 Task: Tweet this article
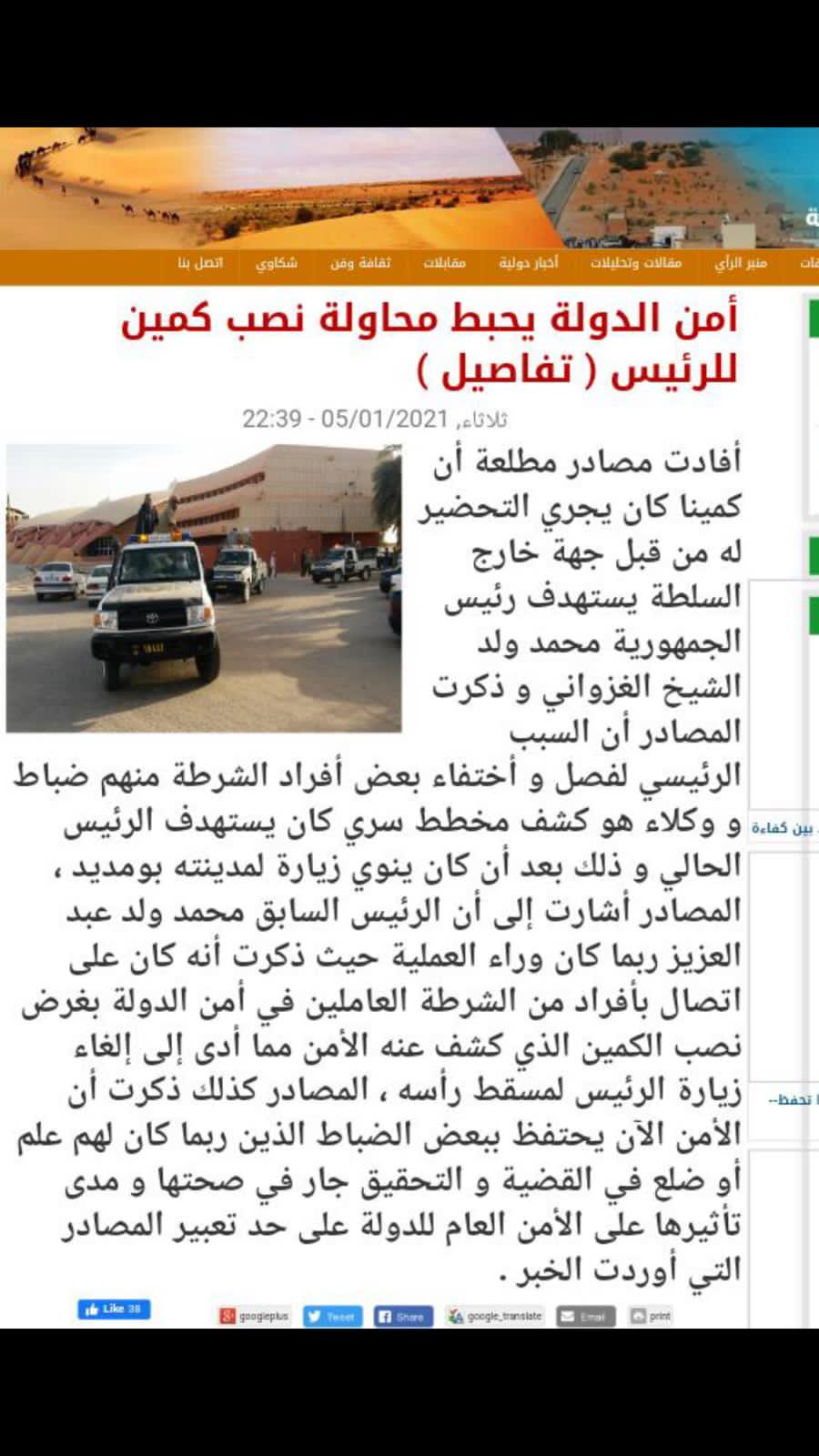point(332,1316)
